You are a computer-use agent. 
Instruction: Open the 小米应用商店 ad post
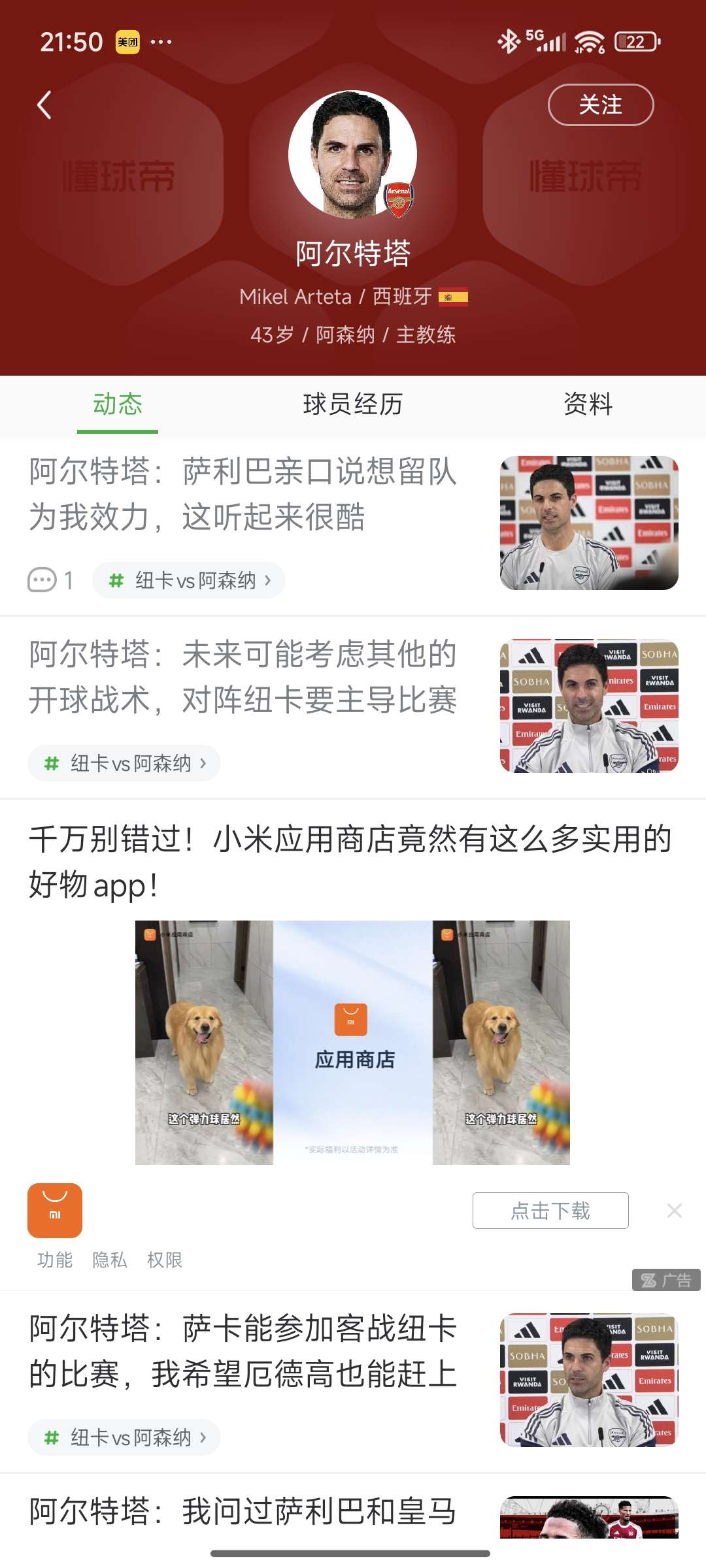(350, 861)
